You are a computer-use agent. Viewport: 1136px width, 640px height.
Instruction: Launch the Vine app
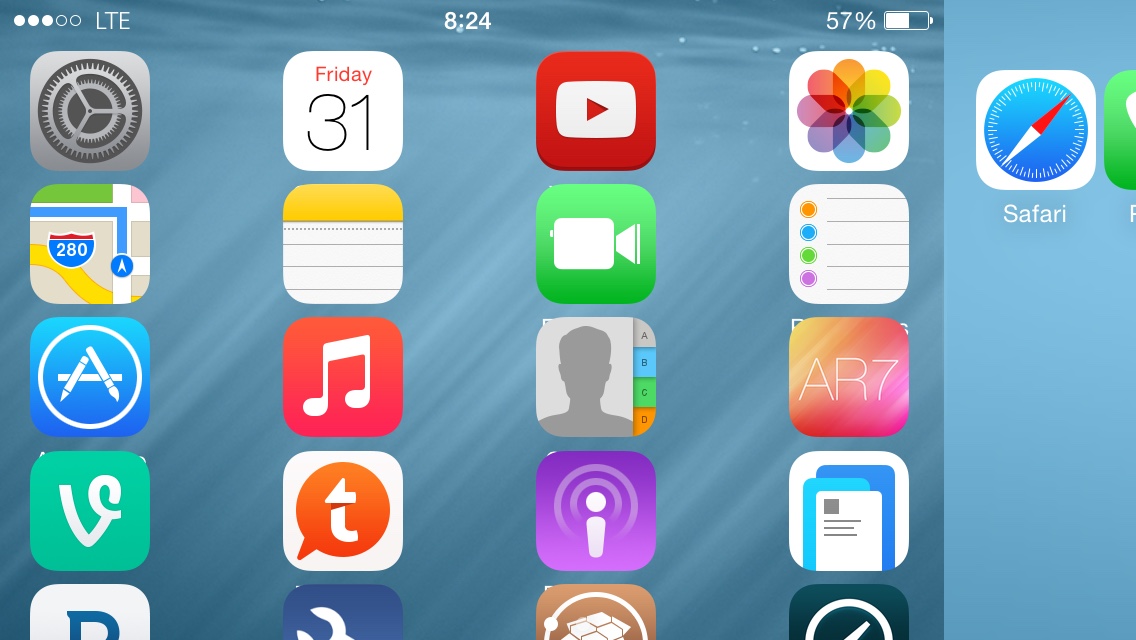tap(90, 510)
